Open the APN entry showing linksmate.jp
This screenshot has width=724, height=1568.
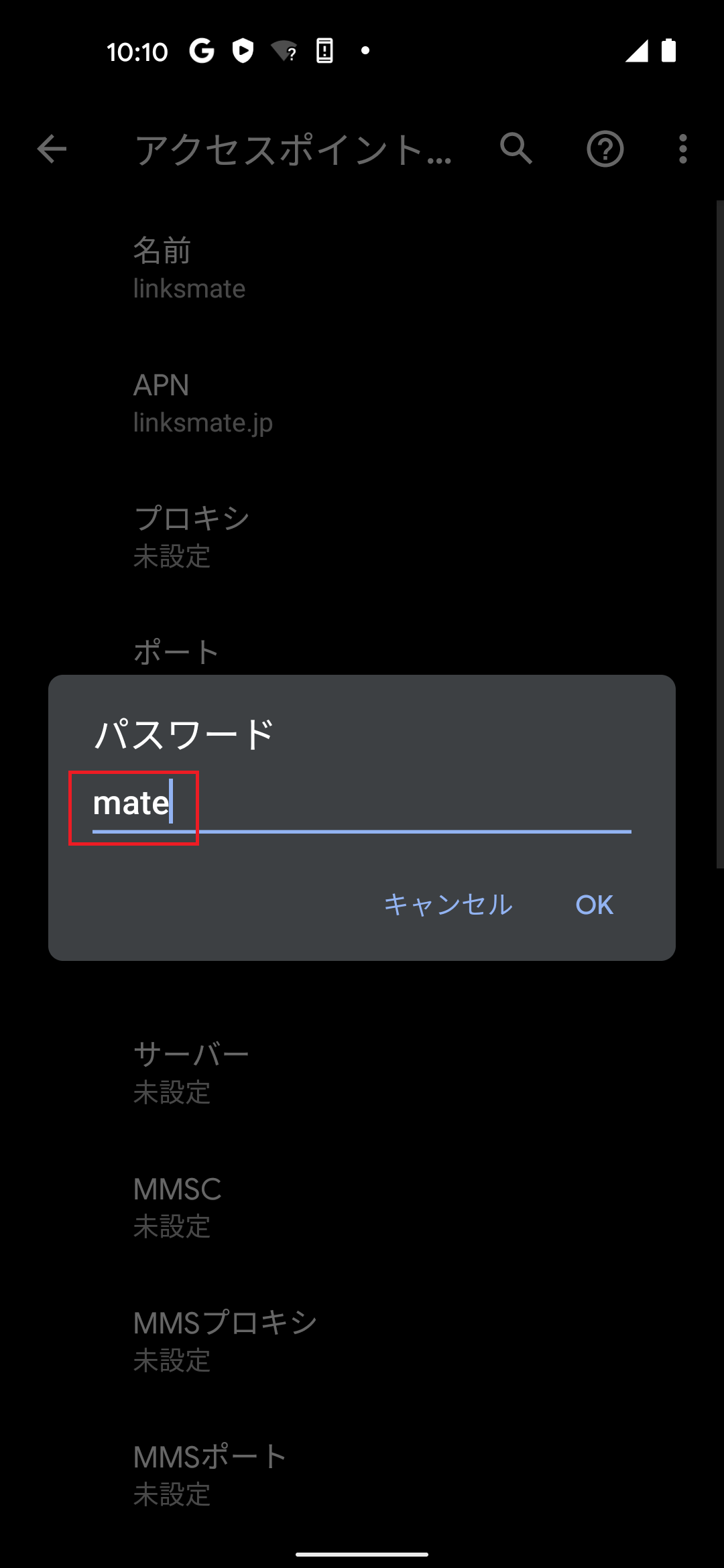(x=268, y=402)
